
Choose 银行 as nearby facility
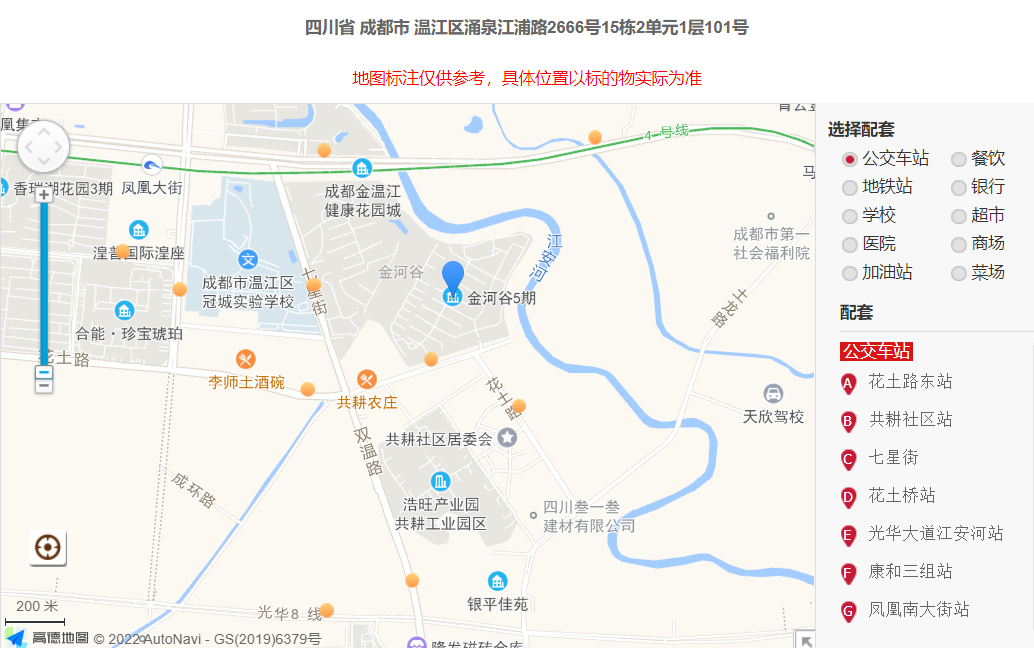pos(959,187)
